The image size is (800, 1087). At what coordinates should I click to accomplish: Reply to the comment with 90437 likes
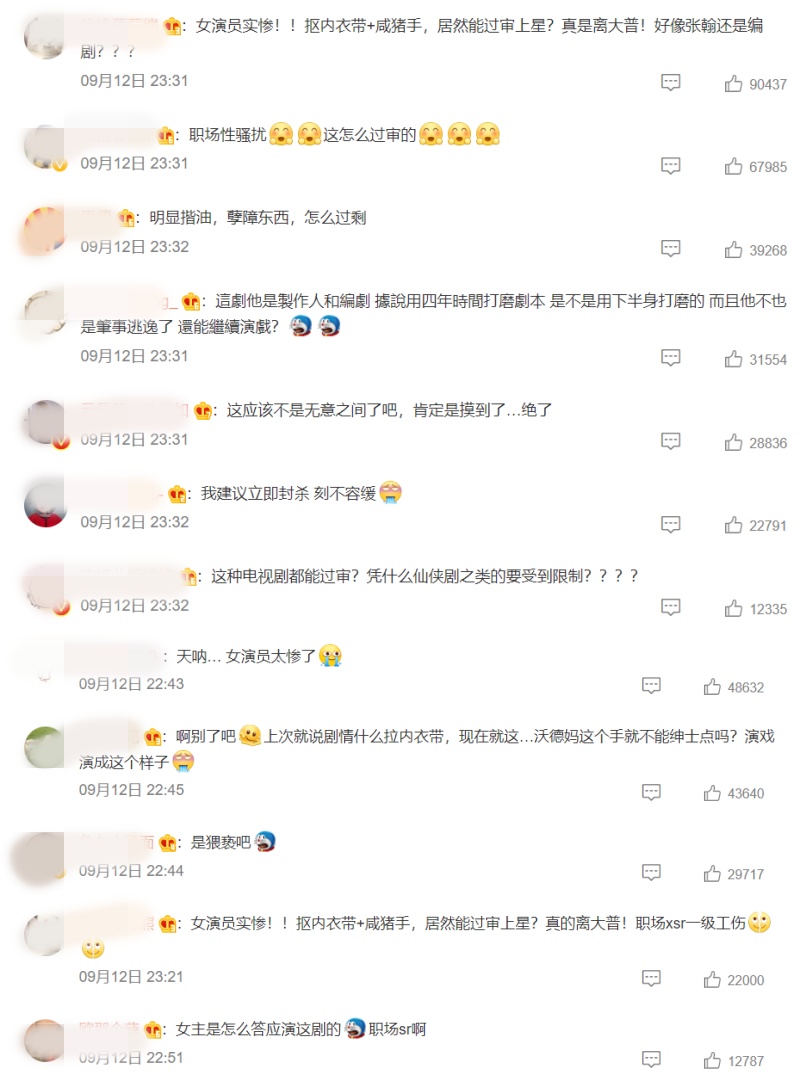click(671, 83)
